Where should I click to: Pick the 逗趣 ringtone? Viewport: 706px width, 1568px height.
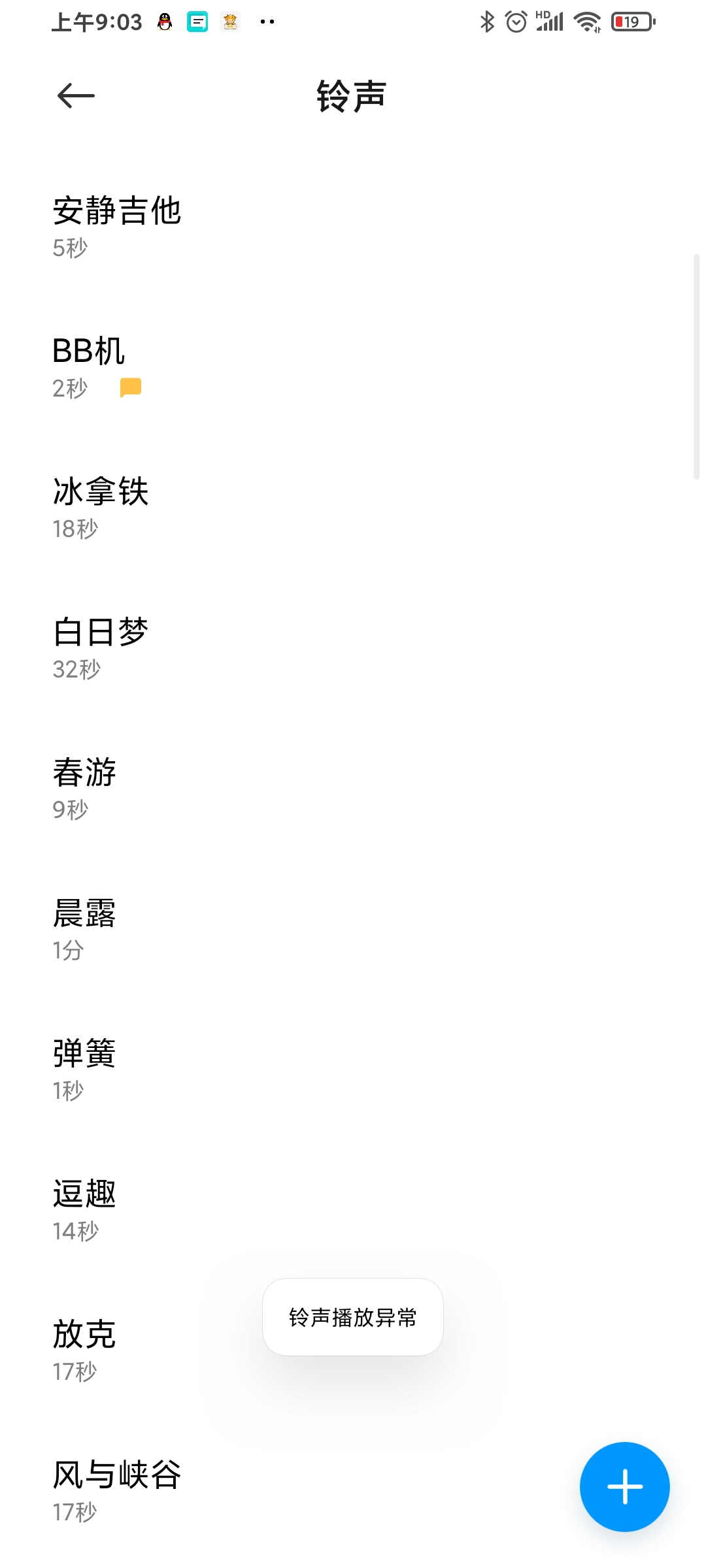[x=353, y=1210]
